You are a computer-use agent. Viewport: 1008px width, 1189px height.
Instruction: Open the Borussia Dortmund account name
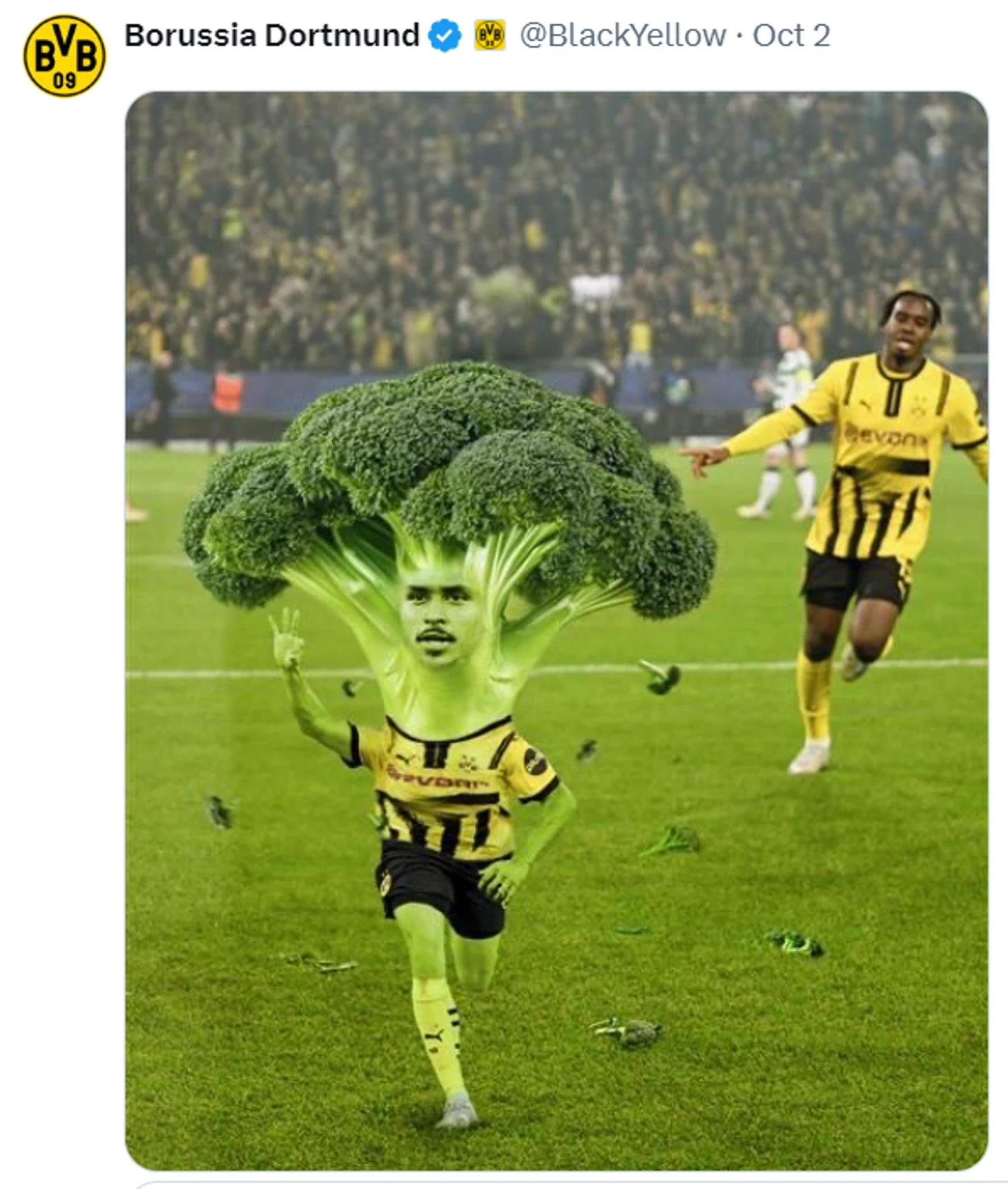pyautogui.click(x=271, y=35)
